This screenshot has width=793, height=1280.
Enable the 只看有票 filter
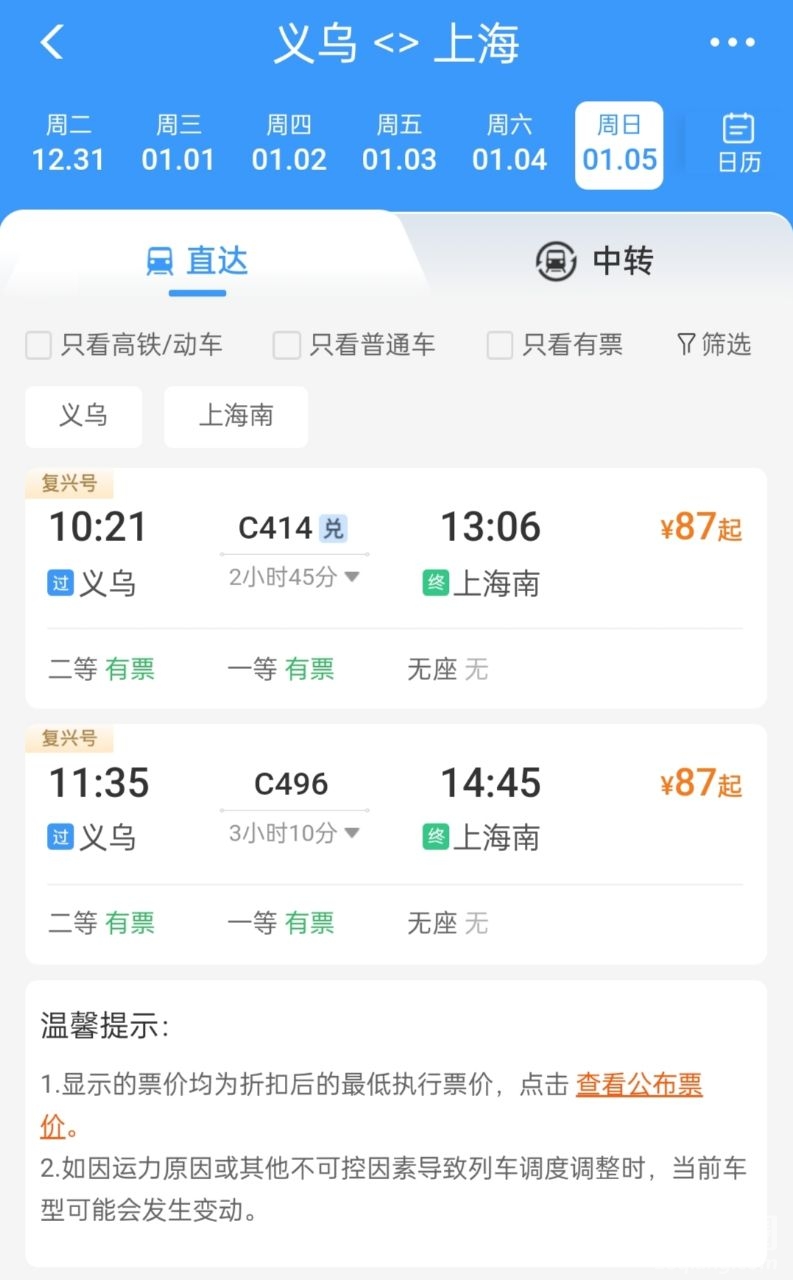pos(500,346)
